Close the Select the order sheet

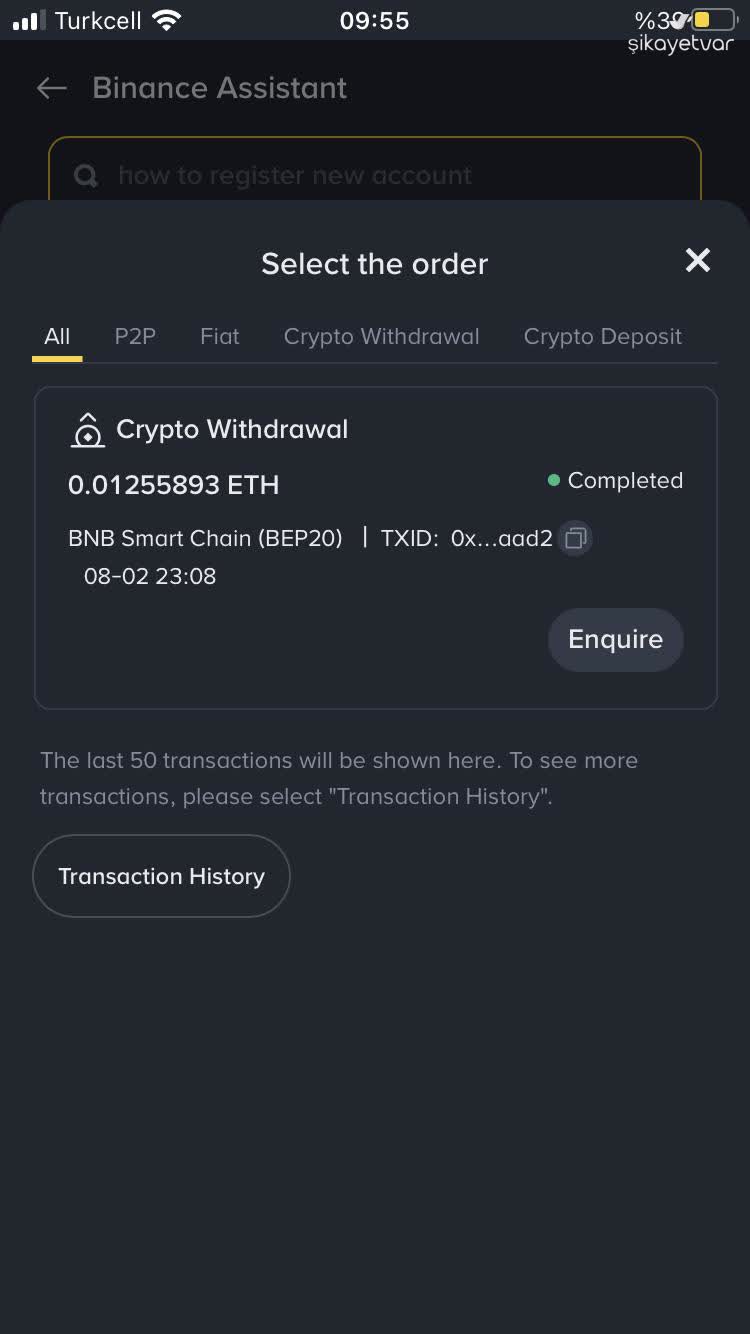click(697, 261)
